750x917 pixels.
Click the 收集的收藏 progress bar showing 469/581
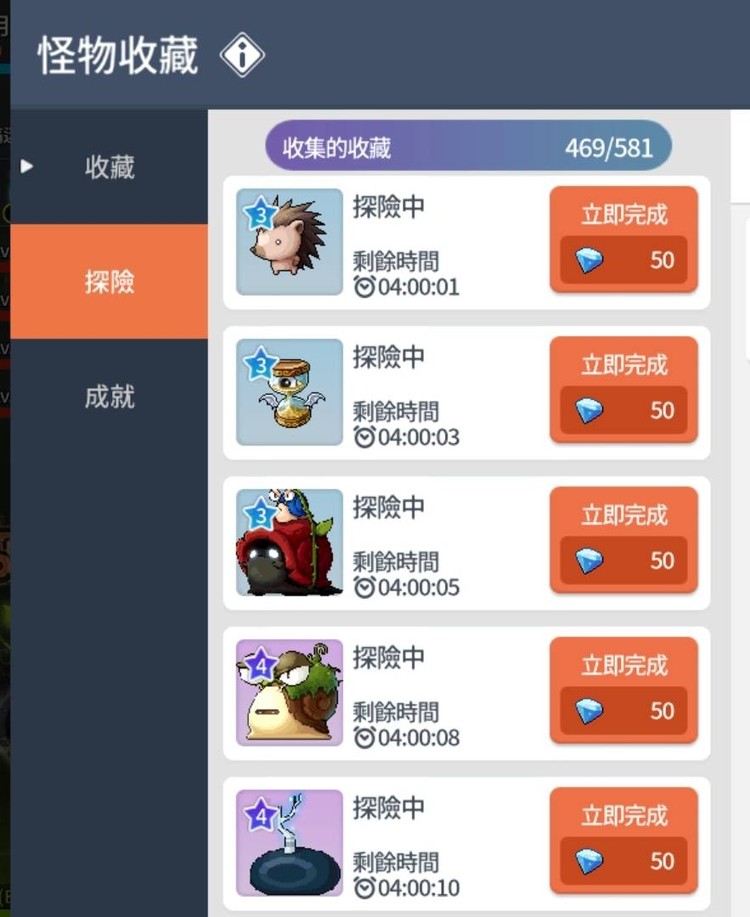[x=466, y=145]
